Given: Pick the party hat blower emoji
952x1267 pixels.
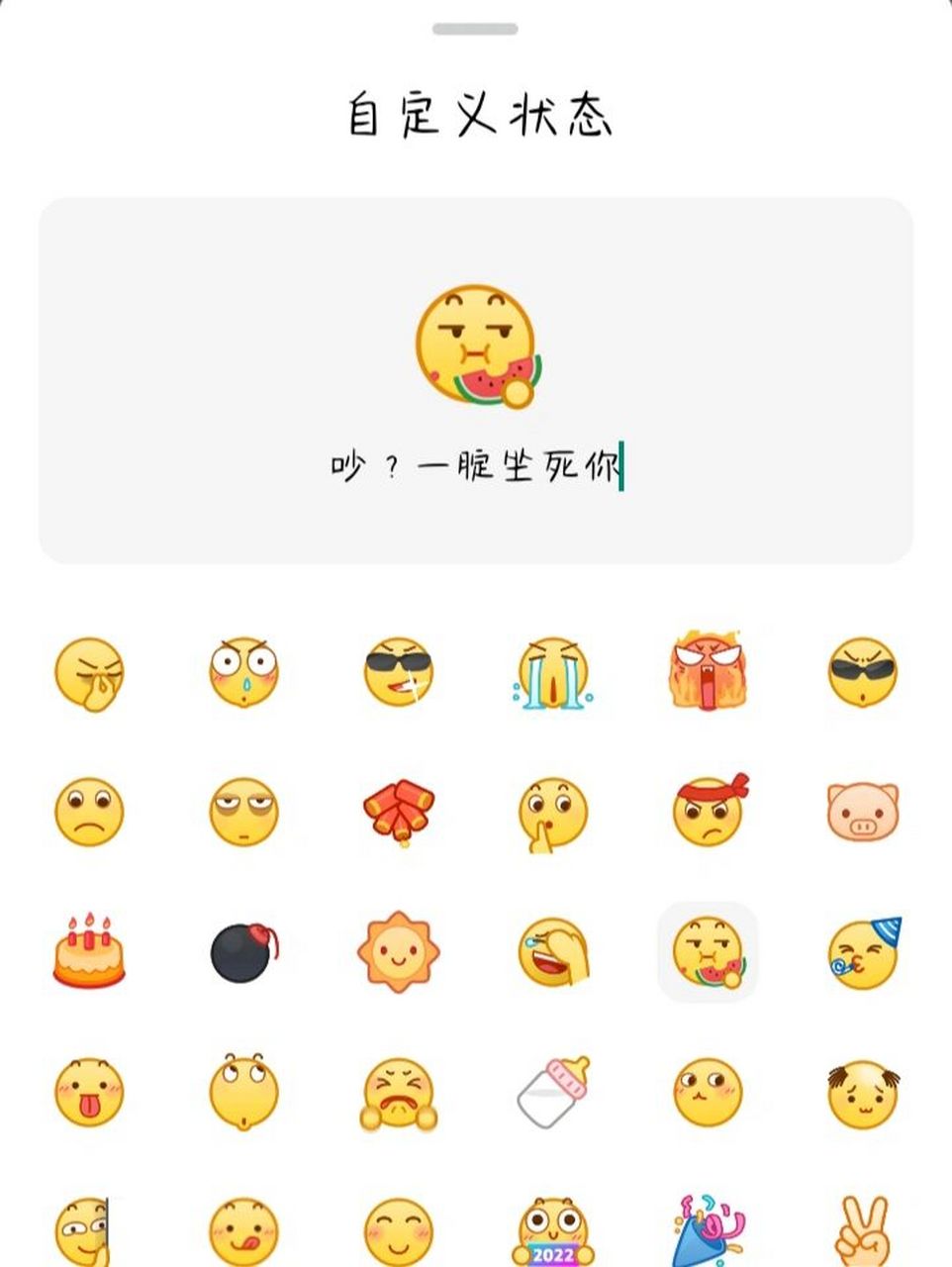Looking at the screenshot, I should (x=862, y=952).
